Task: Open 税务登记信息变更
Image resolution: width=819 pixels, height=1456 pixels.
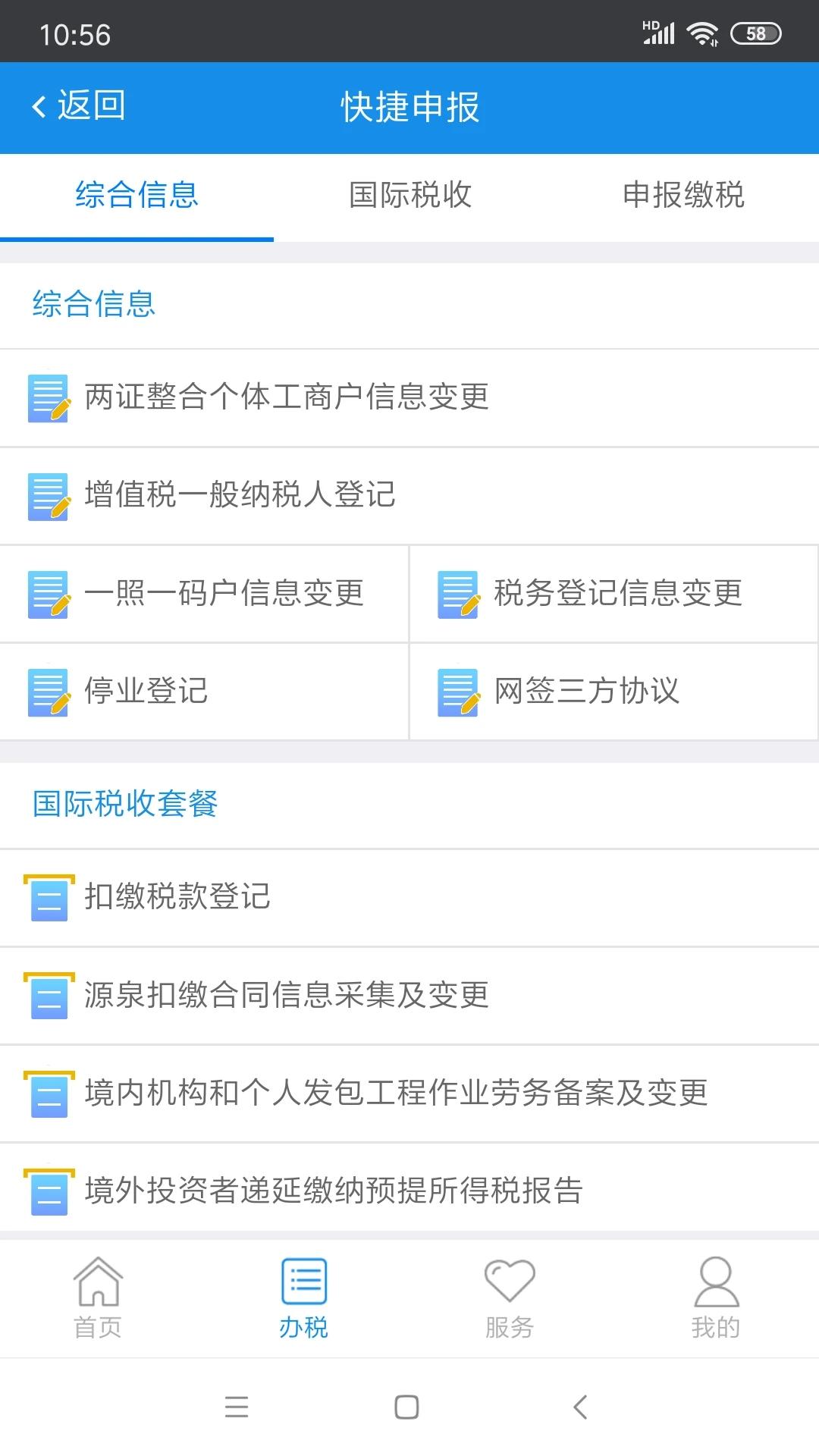Action: (x=617, y=594)
